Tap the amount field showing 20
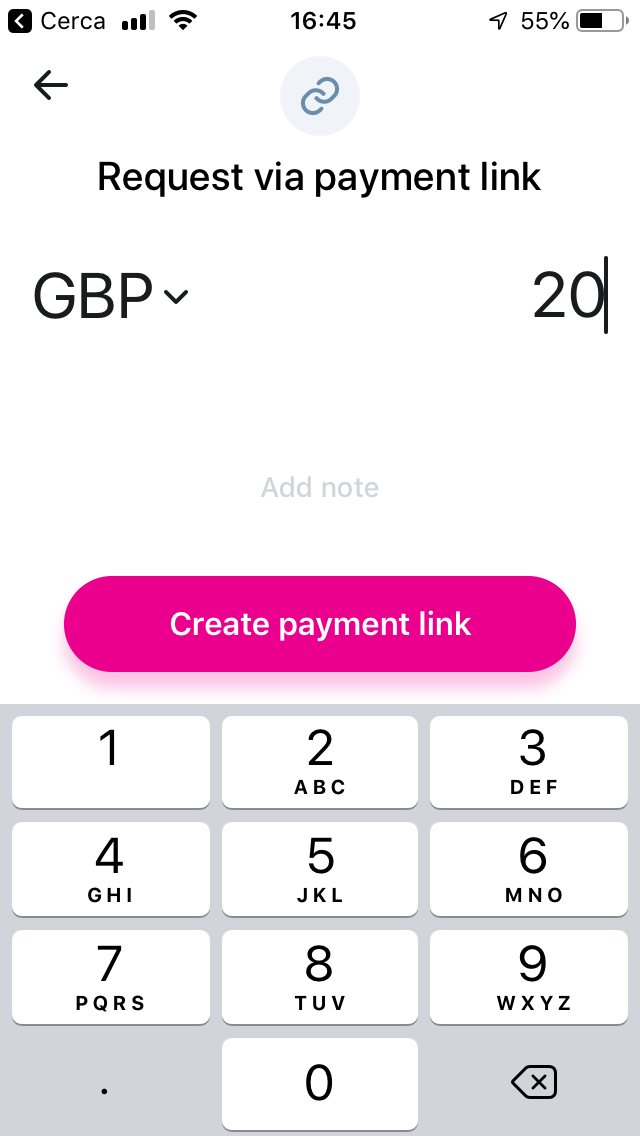 point(569,296)
